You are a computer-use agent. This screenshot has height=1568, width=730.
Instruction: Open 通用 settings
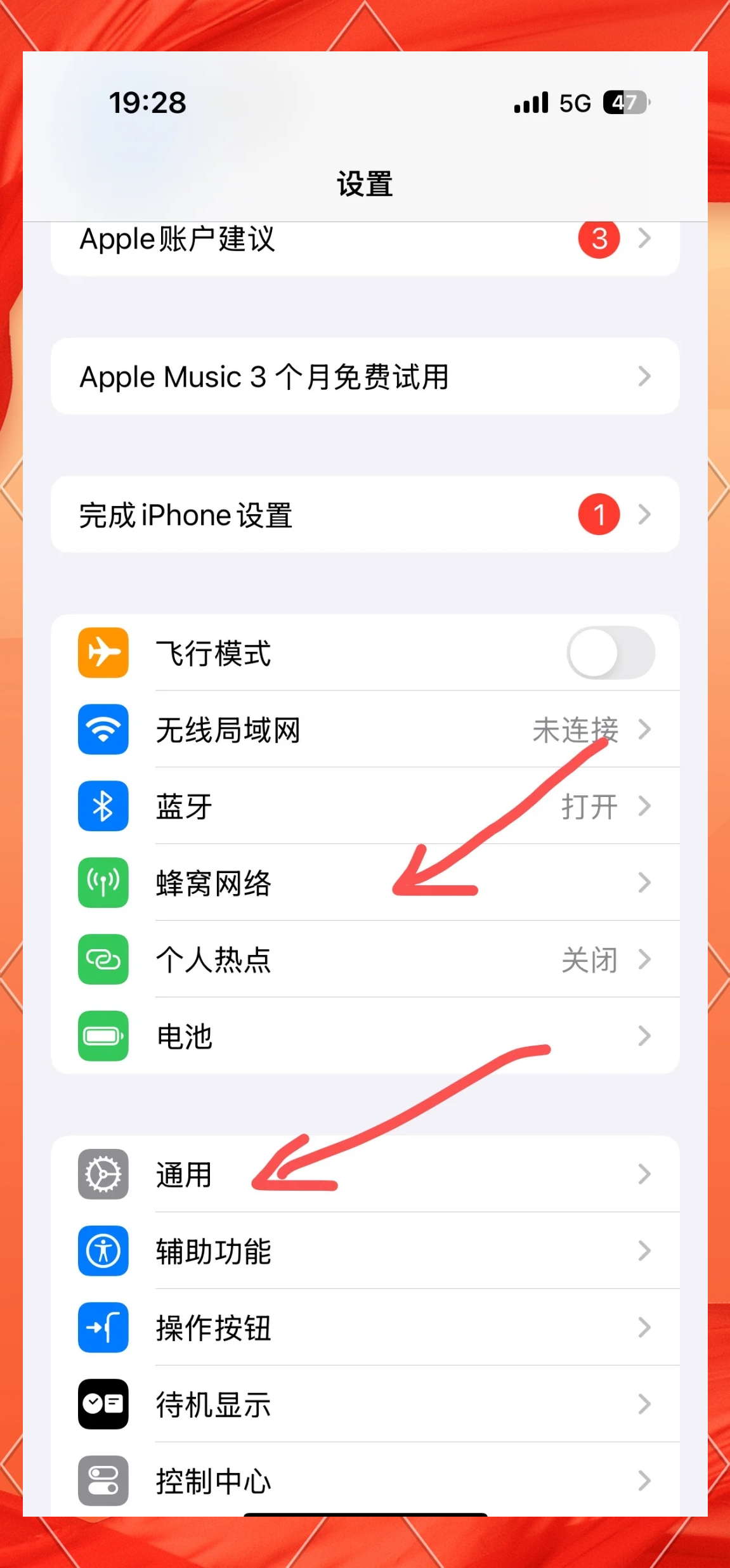click(365, 1175)
